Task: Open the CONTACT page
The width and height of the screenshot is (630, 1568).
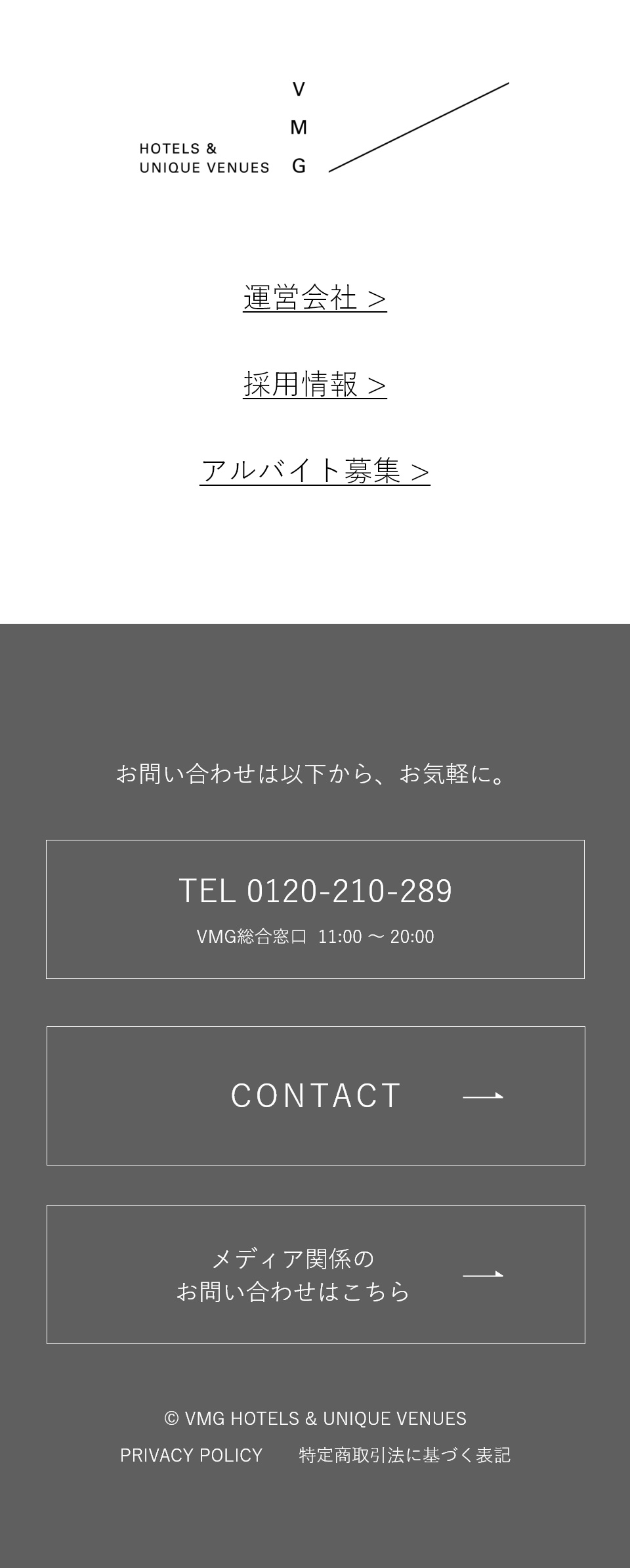Action: [x=315, y=1095]
